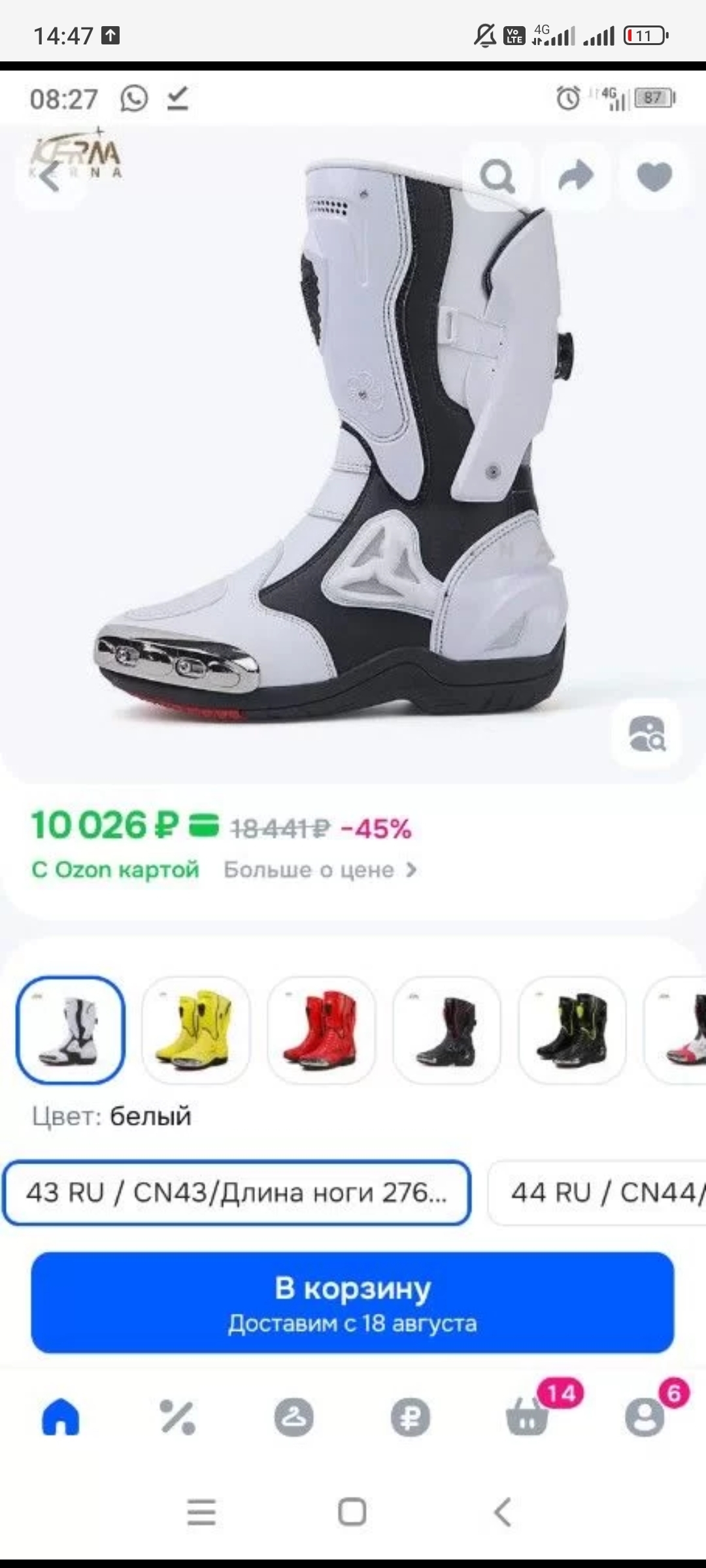Choose the red boot variant
This screenshot has width=706, height=1568.
point(322,1030)
